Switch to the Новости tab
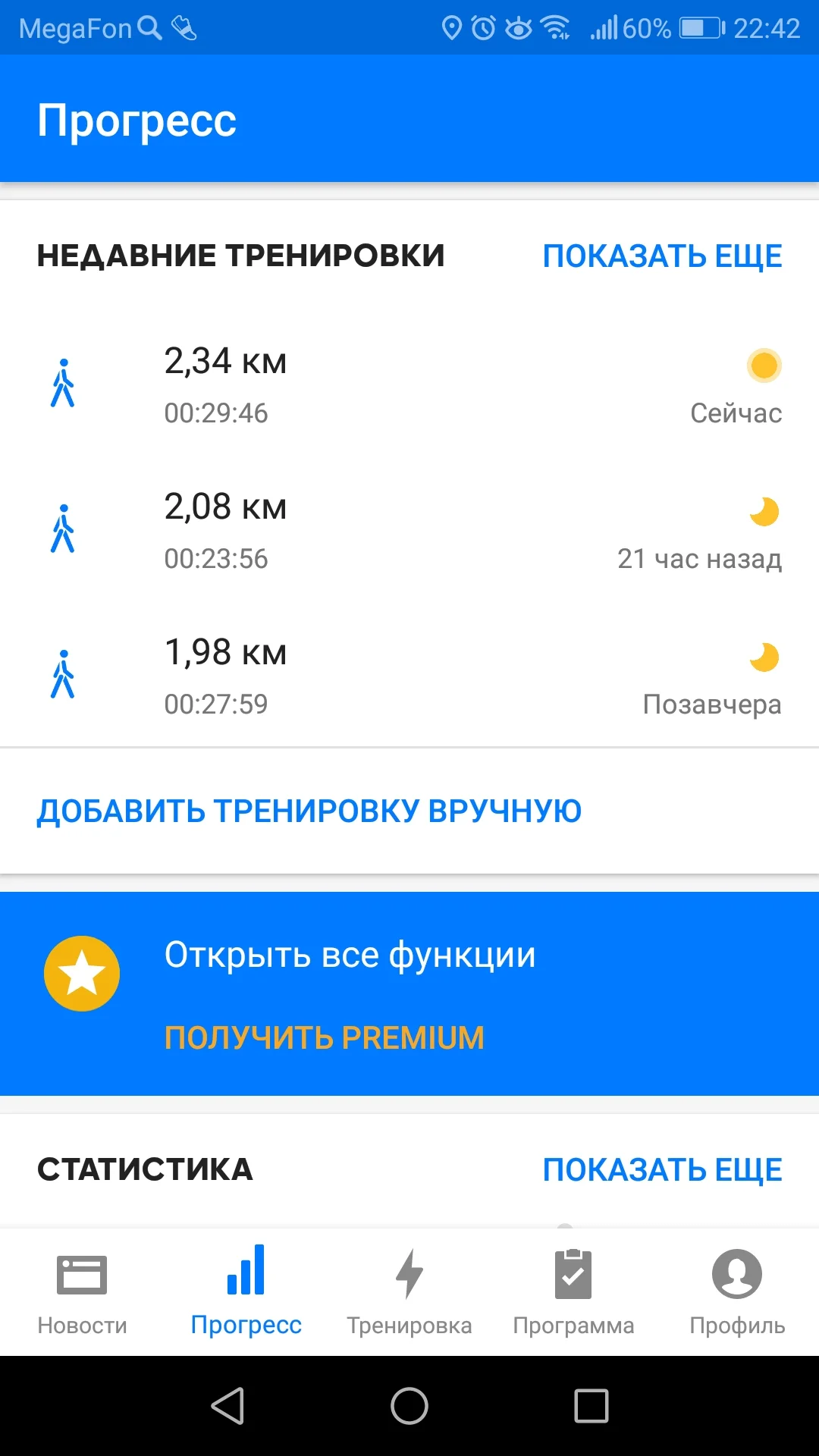The width and height of the screenshot is (819, 1456). coord(82,1291)
